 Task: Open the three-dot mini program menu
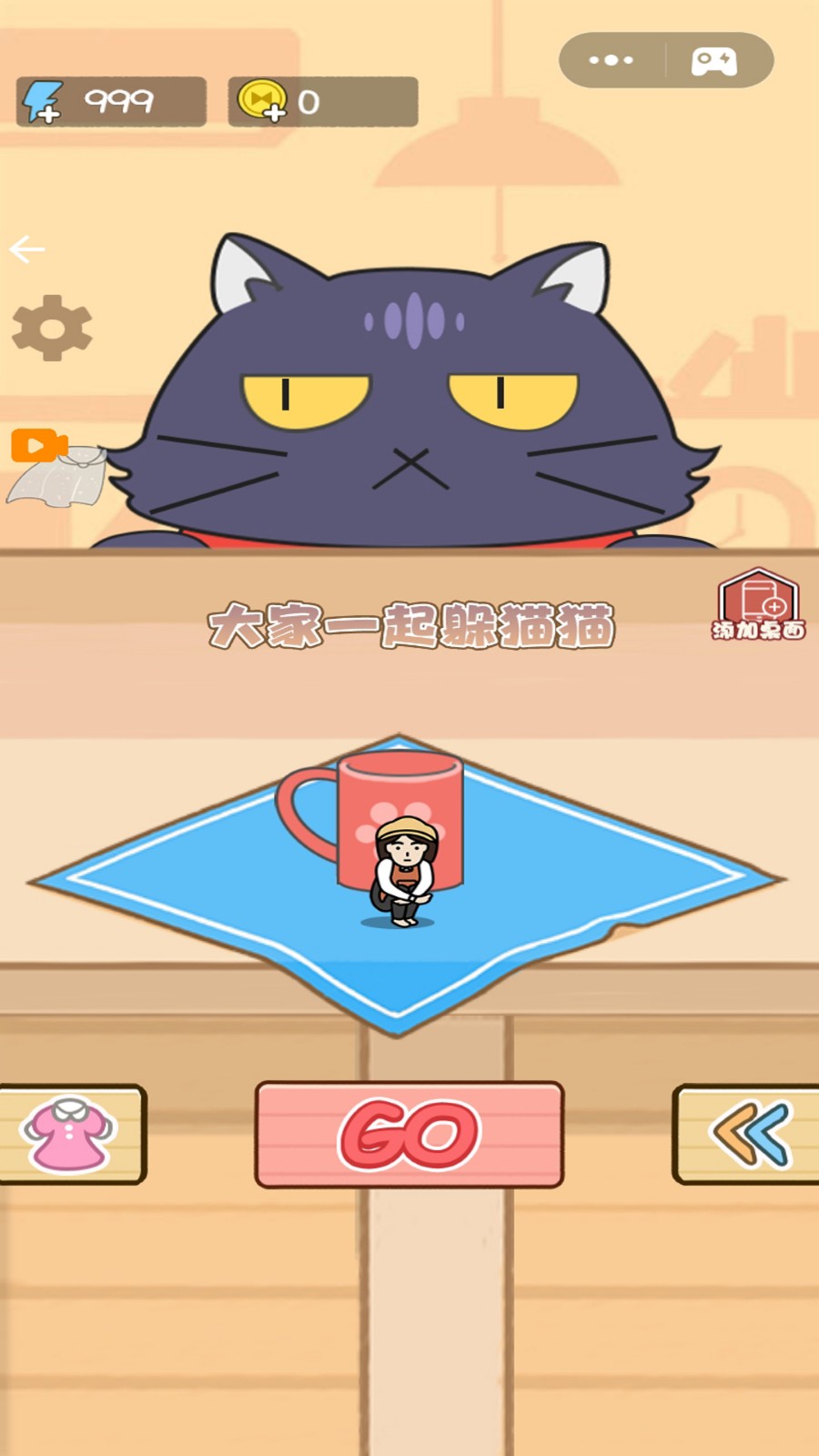pyautogui.click(x=611, y=61)
